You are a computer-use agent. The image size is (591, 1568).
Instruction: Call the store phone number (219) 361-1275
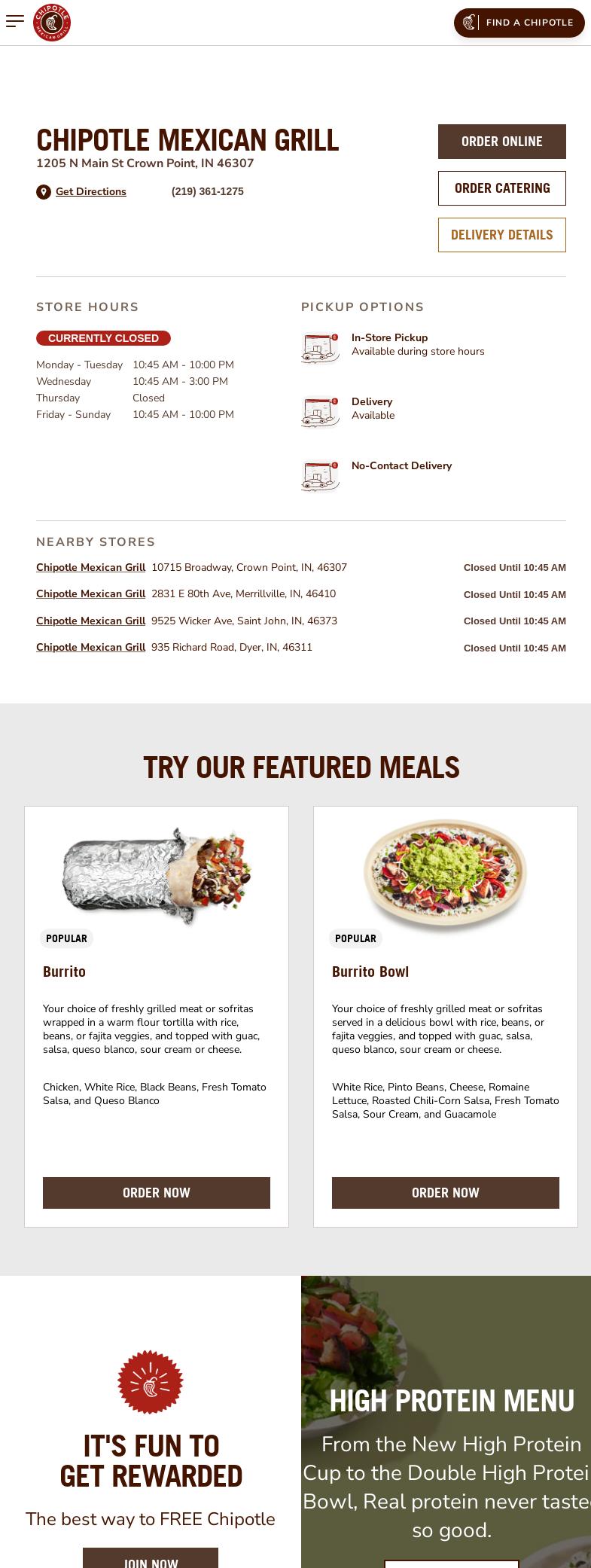pyautogui.click(x=207, y=192)
